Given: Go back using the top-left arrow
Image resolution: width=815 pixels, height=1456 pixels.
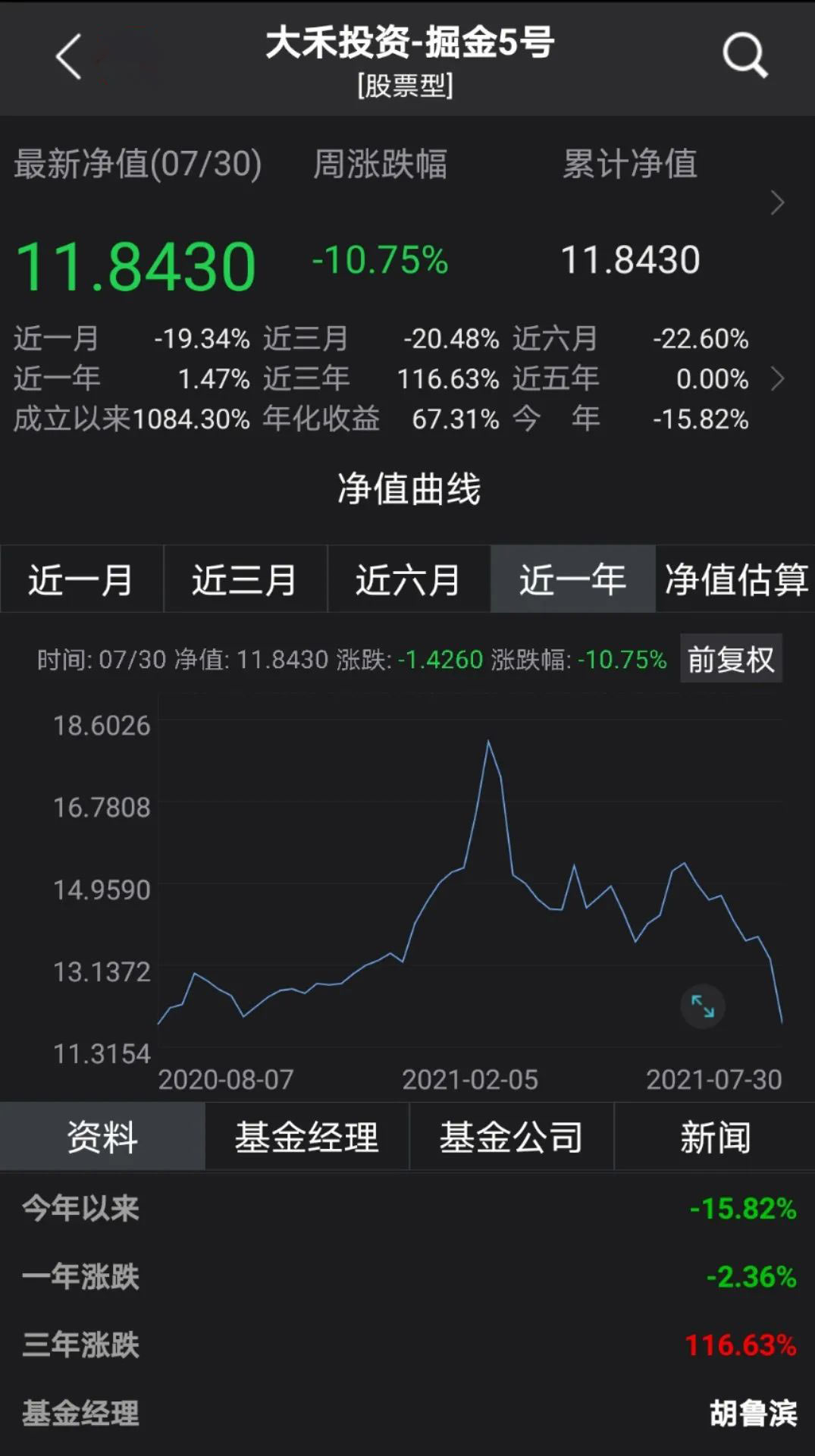Looking at the screenshot, I should coord(69,57).
